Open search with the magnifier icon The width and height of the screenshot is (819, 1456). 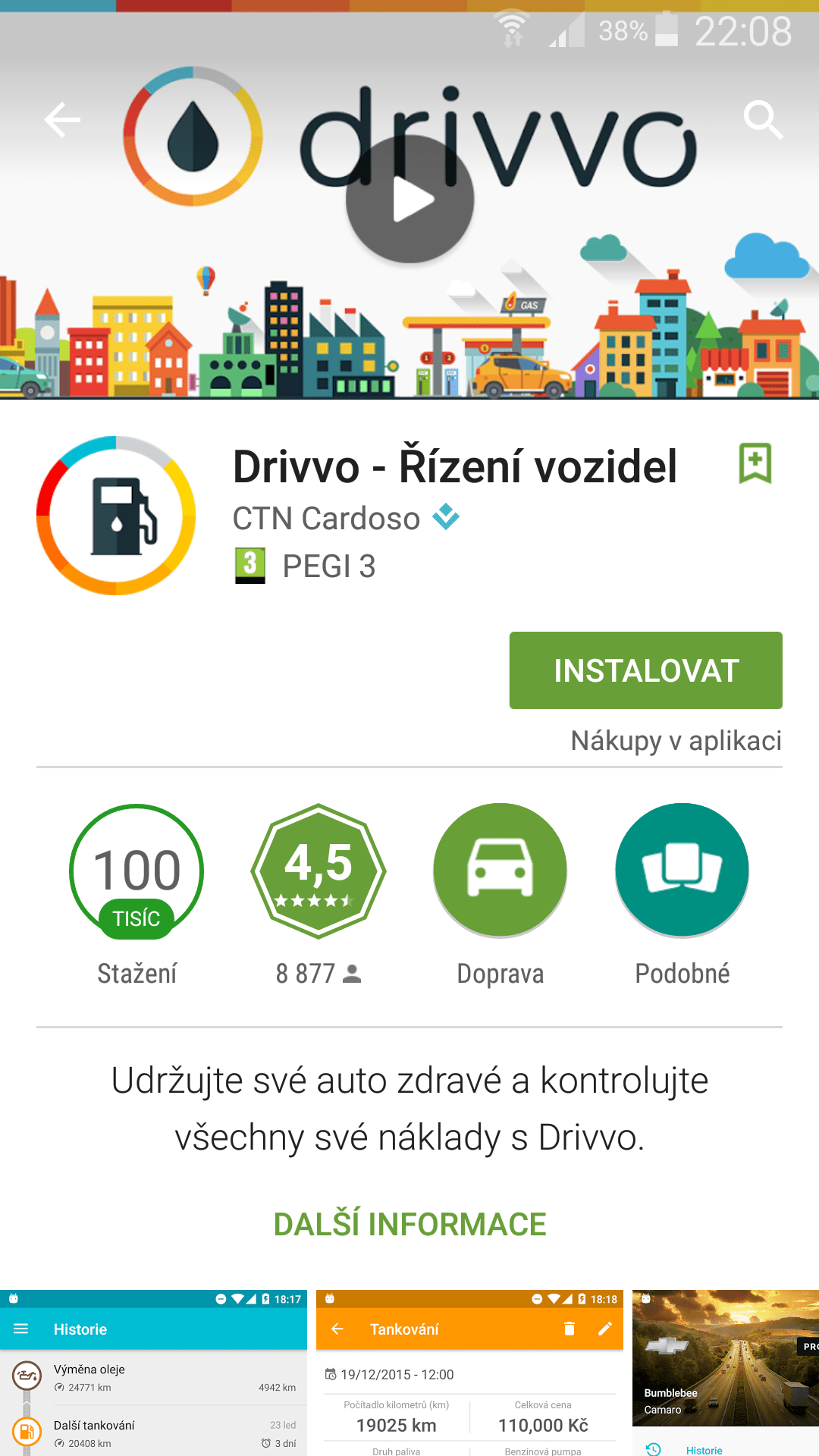coord(762,120)
